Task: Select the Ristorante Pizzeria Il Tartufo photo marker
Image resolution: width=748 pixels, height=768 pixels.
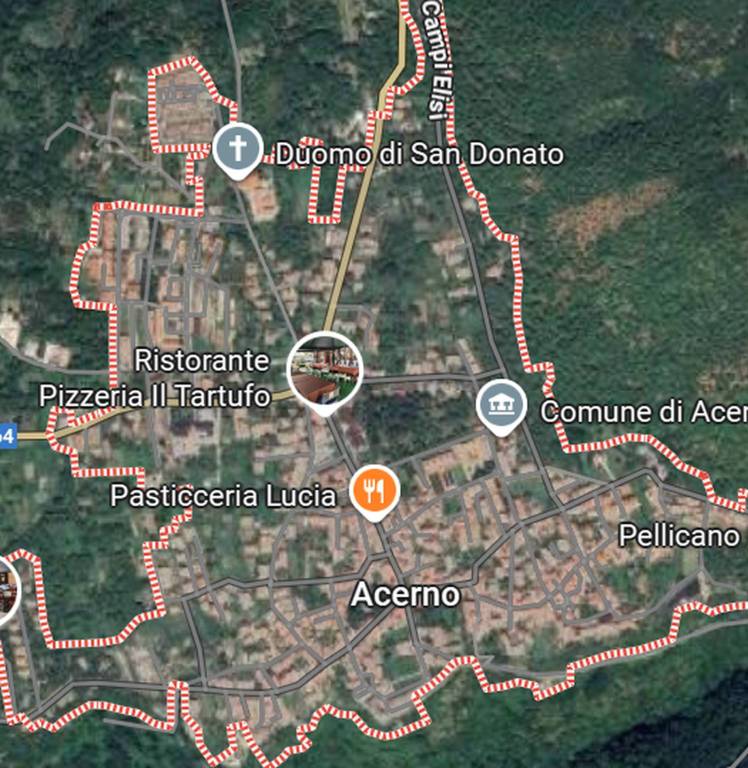Action: (x=324, y=370)
